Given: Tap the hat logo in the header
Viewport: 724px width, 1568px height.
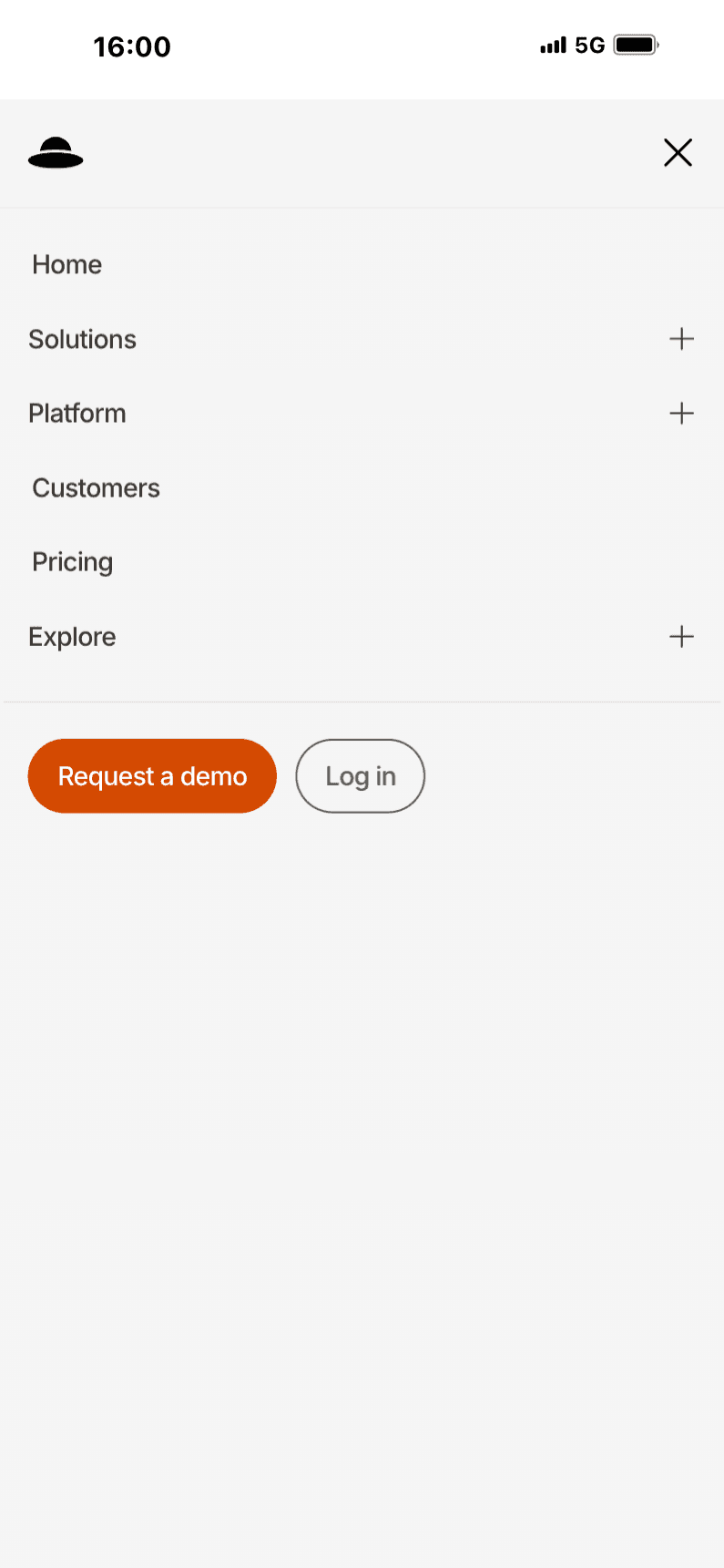Looking at the screenshot, I should 56,153.
